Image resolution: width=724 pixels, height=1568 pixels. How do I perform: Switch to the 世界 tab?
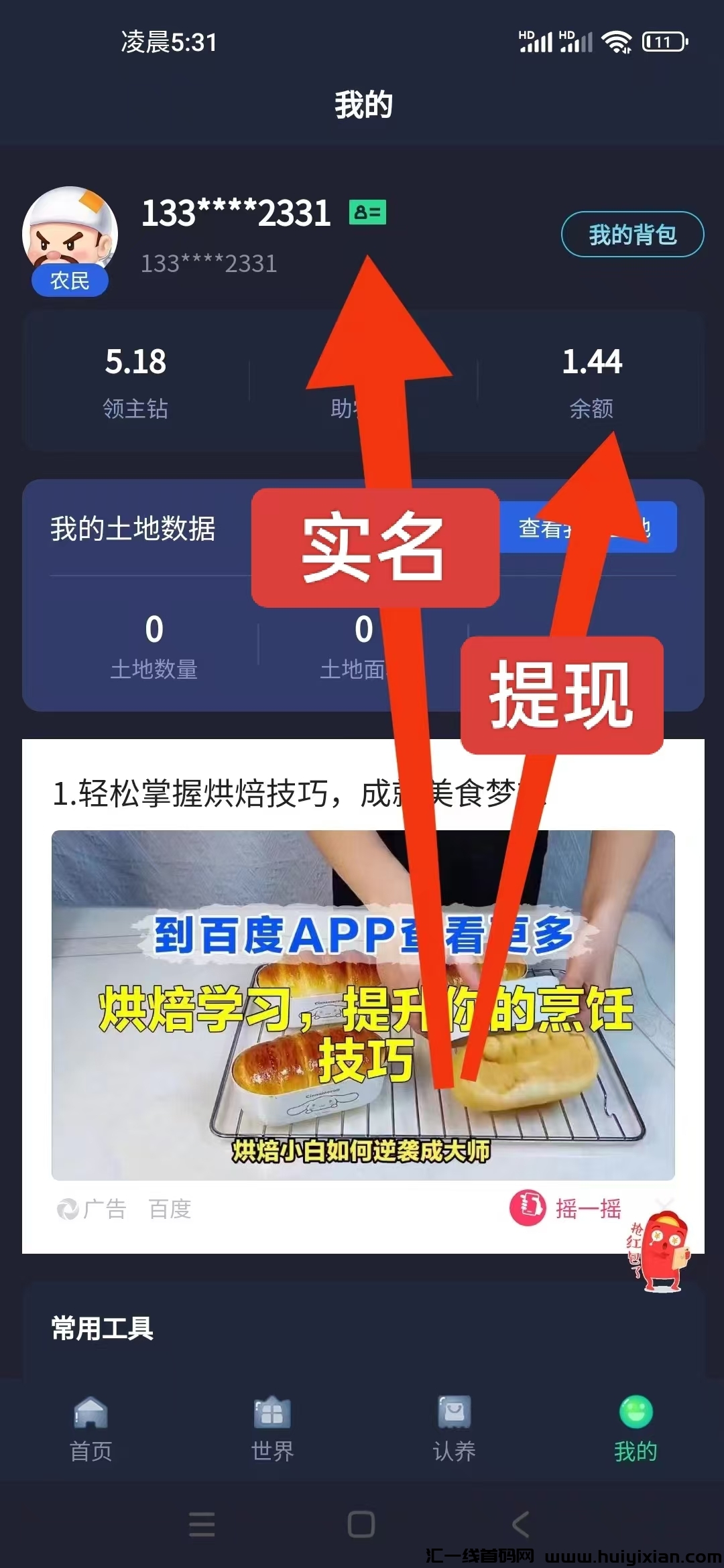pos(272,1429)
